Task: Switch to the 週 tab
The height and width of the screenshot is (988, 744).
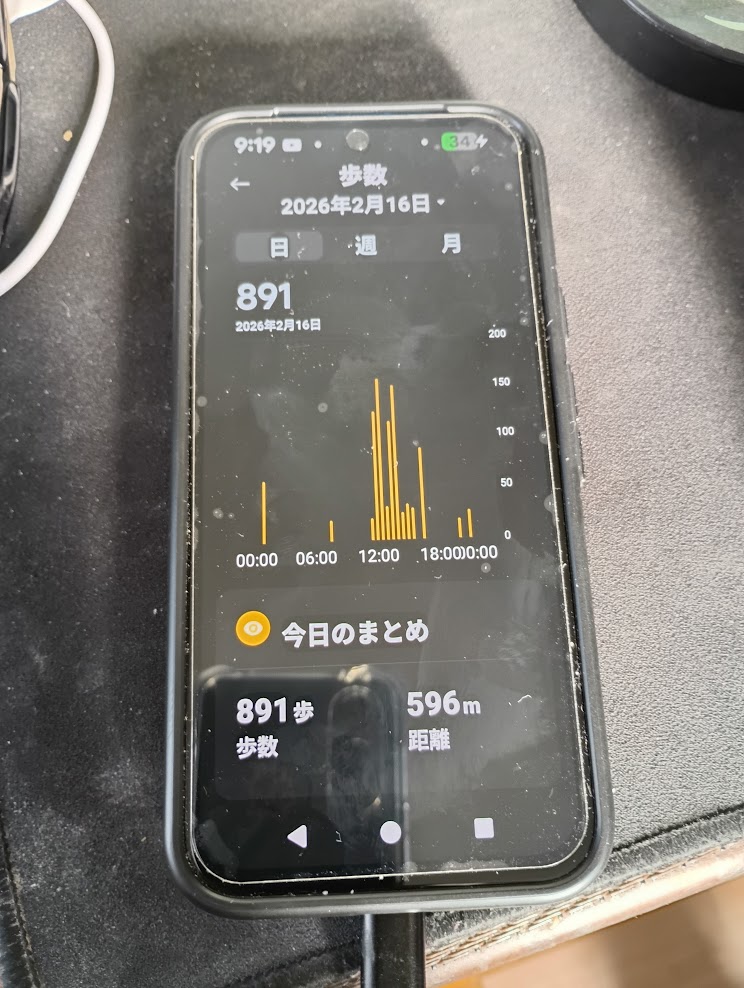Action: point(365,246)
